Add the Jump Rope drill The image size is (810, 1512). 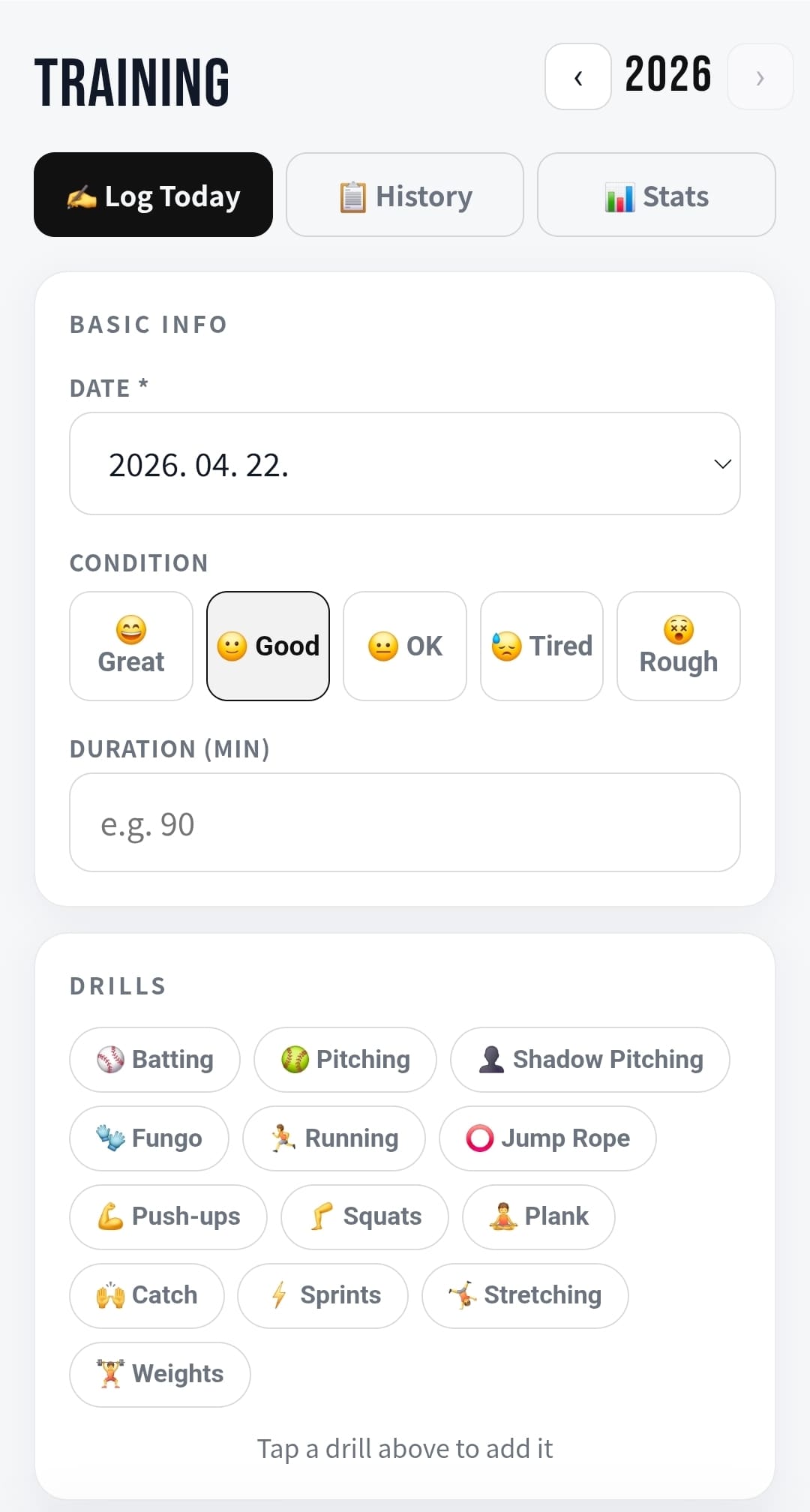tap(547, 1138)
